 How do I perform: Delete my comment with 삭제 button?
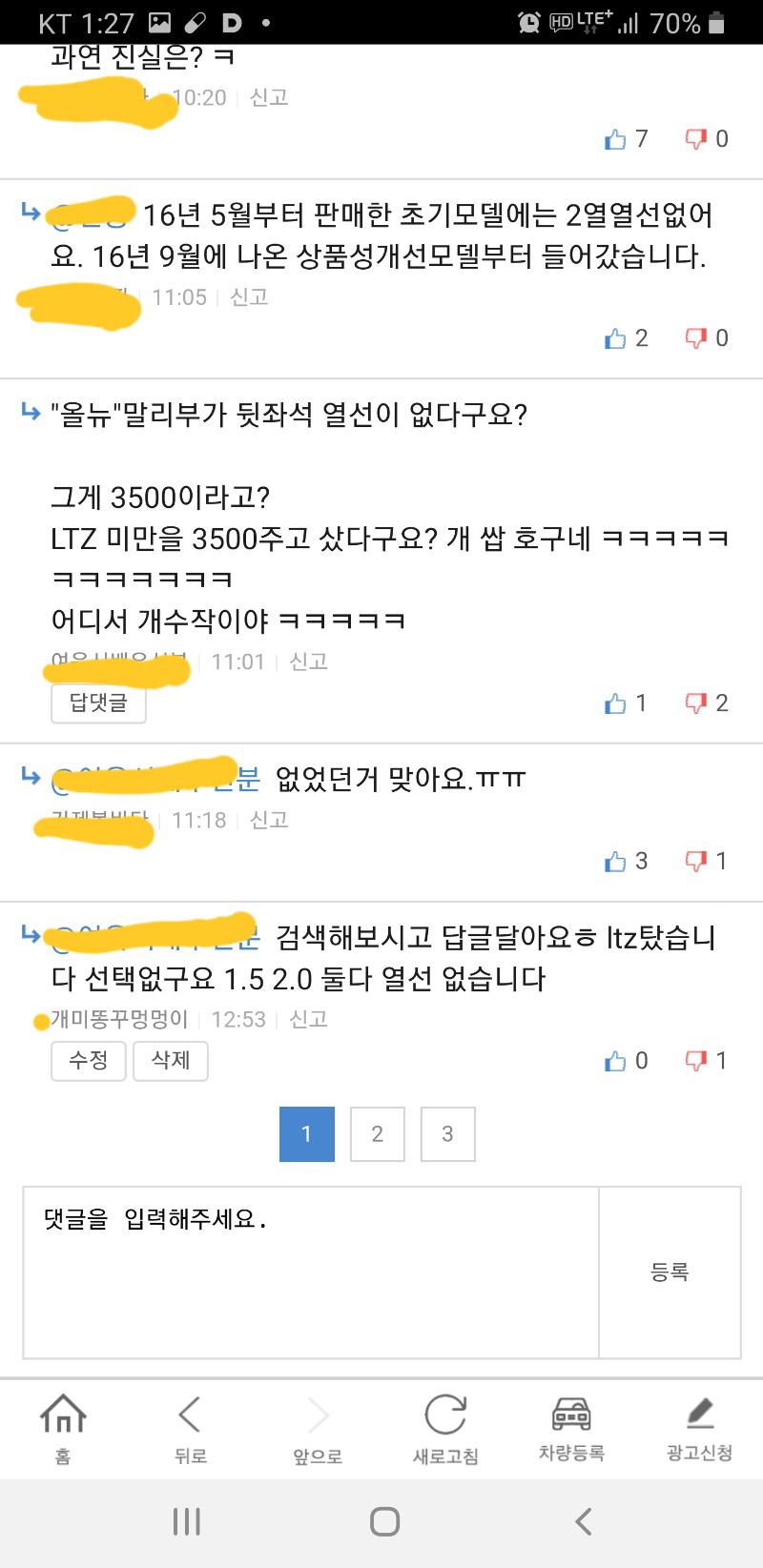(171, 1060)
